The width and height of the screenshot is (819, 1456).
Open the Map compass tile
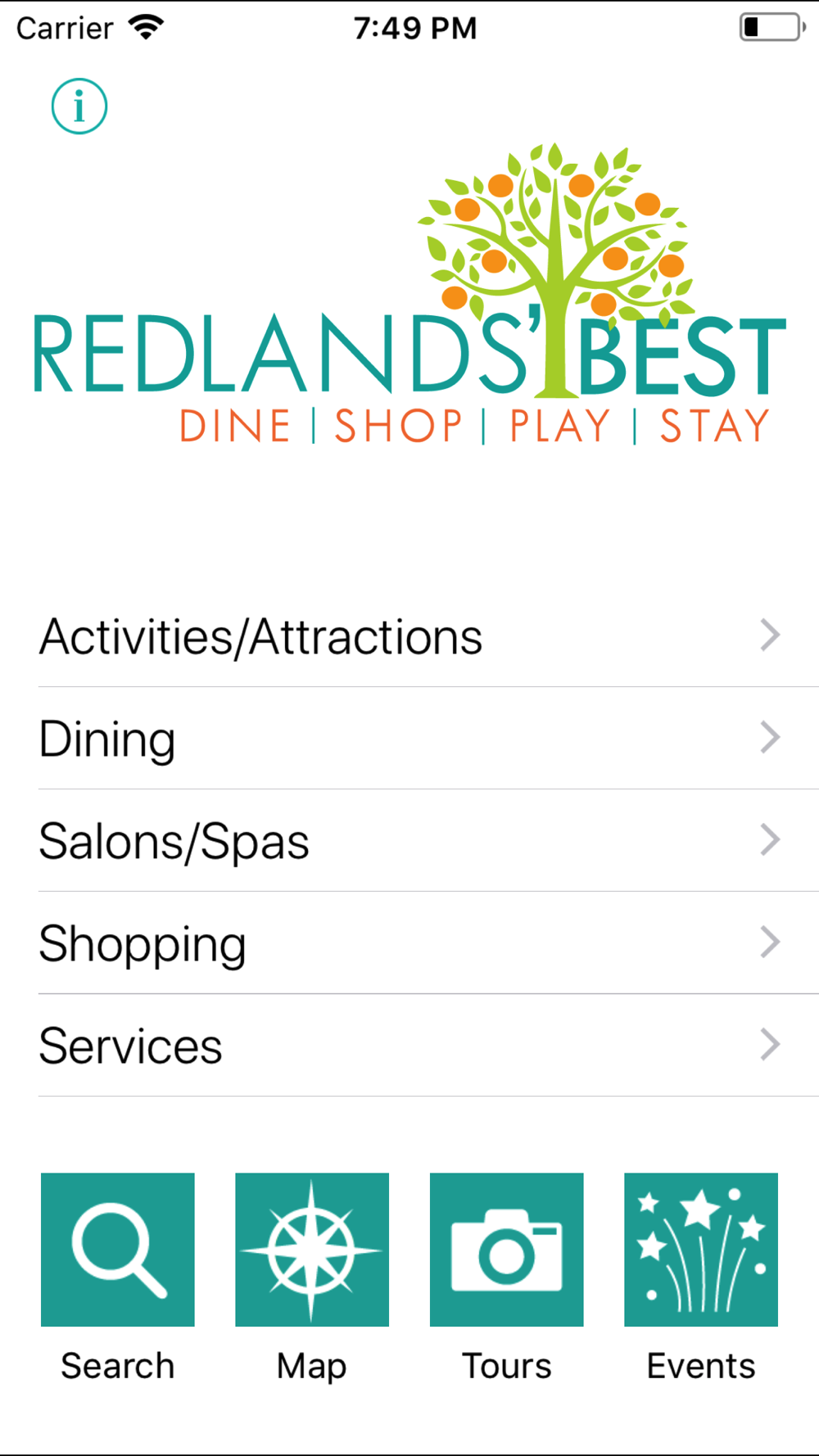pos(312,1250)
